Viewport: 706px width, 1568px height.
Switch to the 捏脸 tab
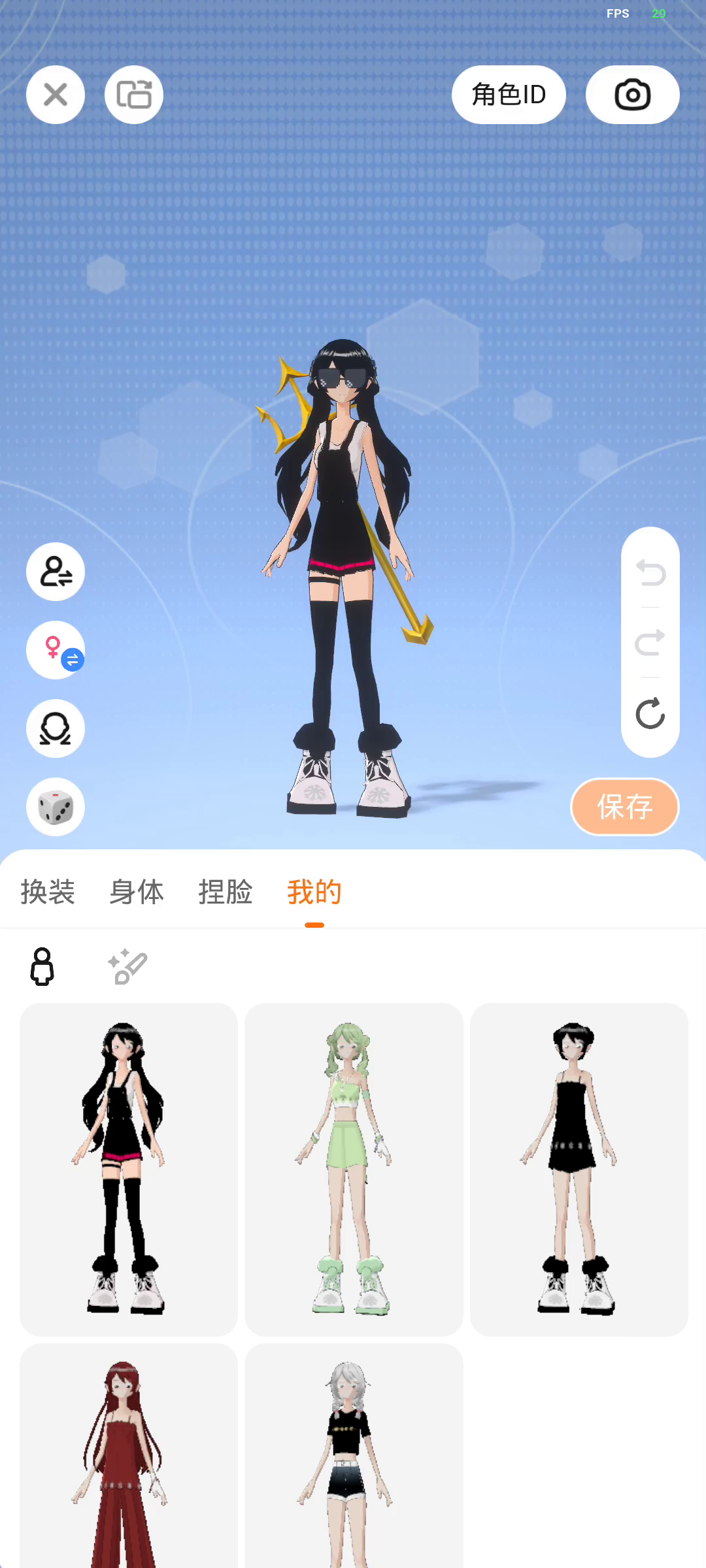click(x=226, y=892)
